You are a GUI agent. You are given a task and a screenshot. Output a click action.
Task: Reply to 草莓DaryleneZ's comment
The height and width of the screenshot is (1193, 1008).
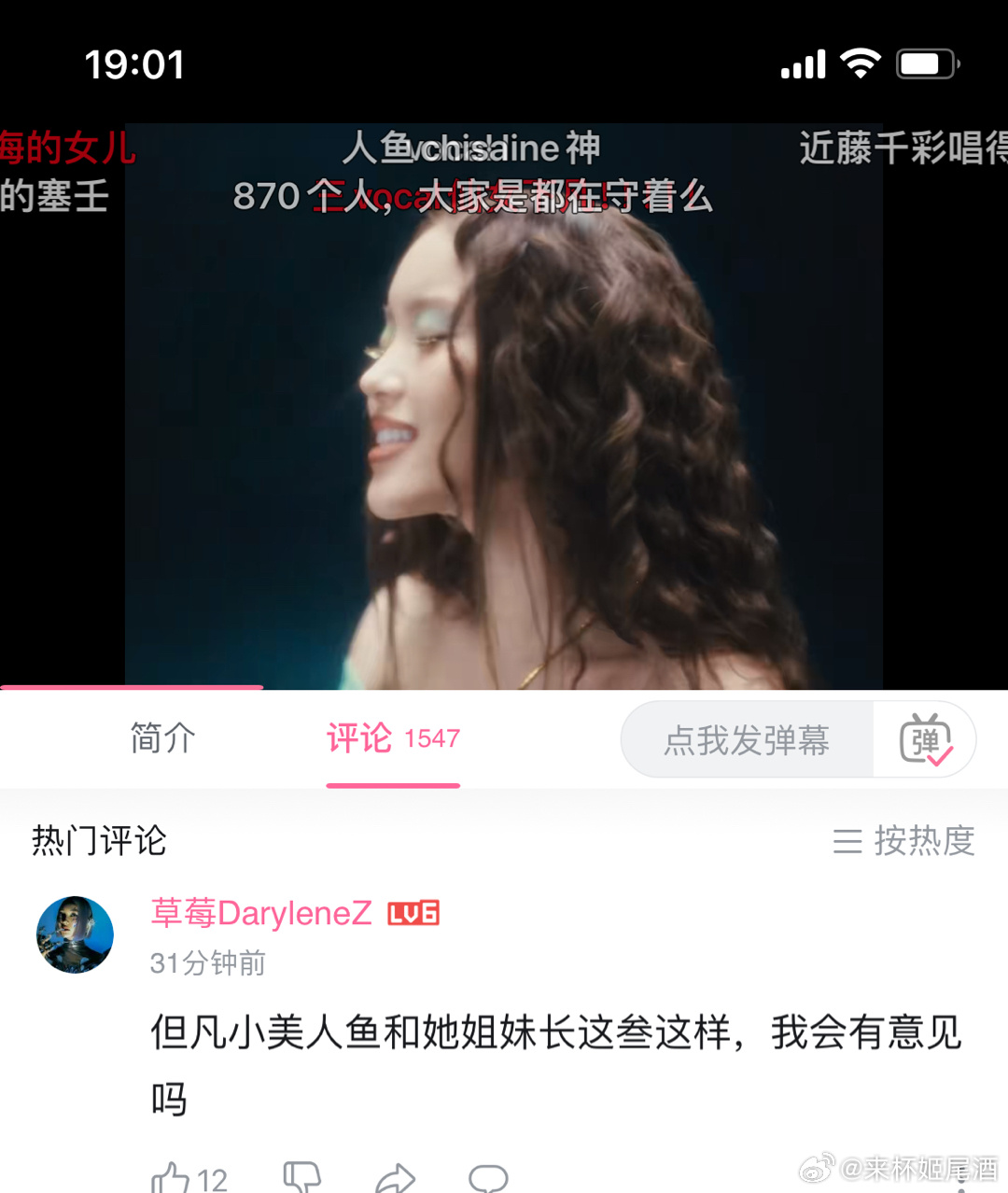click(487, 1178)
